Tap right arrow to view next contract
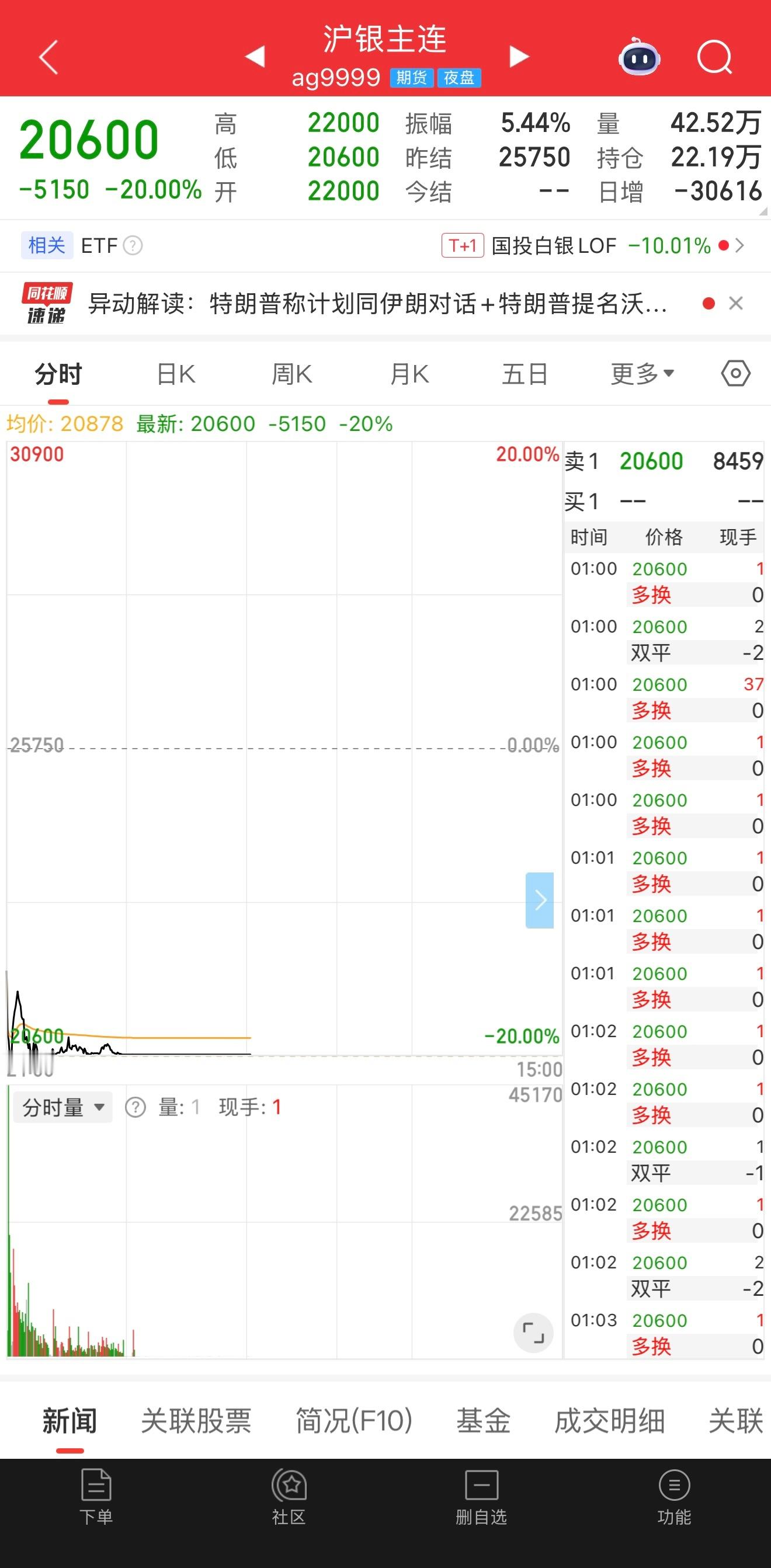 point(518,57)
